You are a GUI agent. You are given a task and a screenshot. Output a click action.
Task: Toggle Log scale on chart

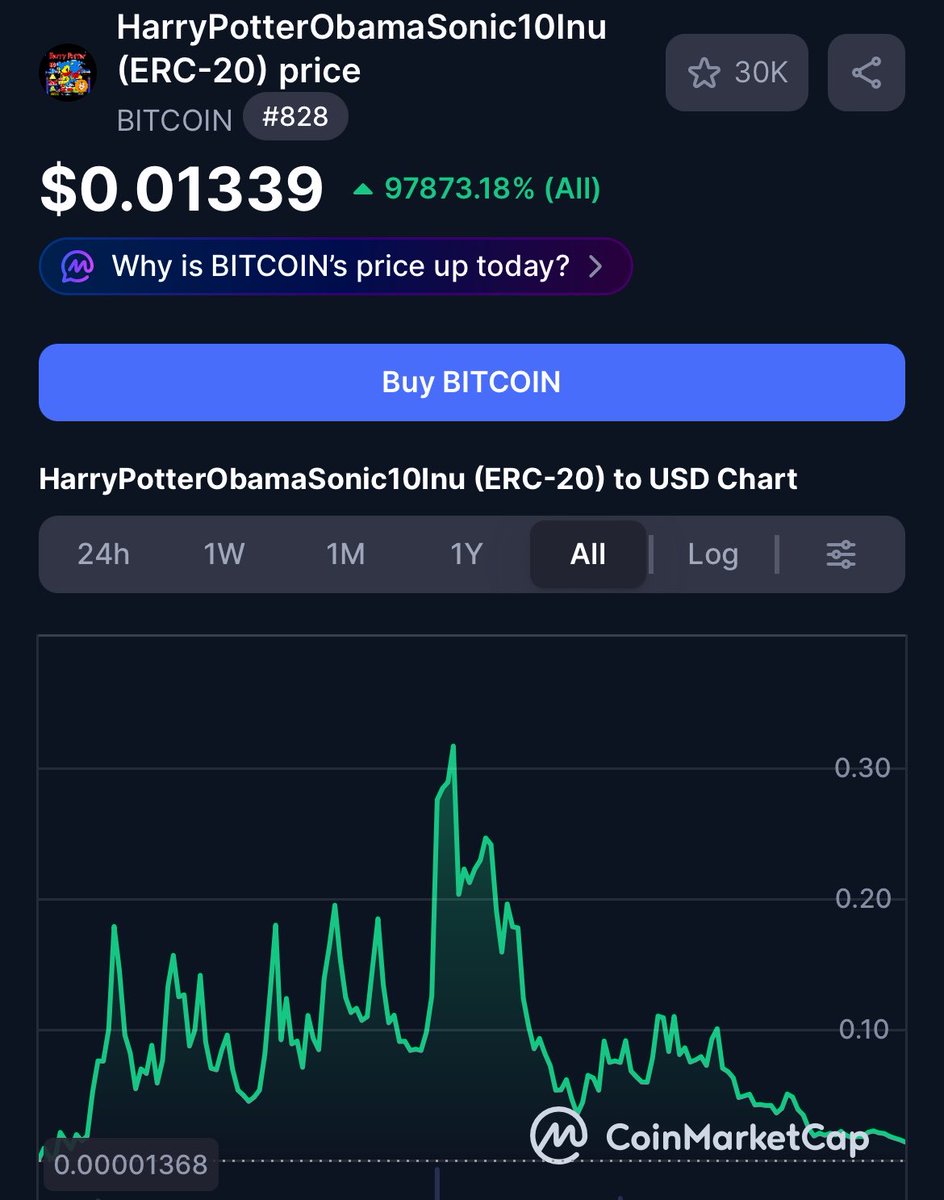(713, 554)
